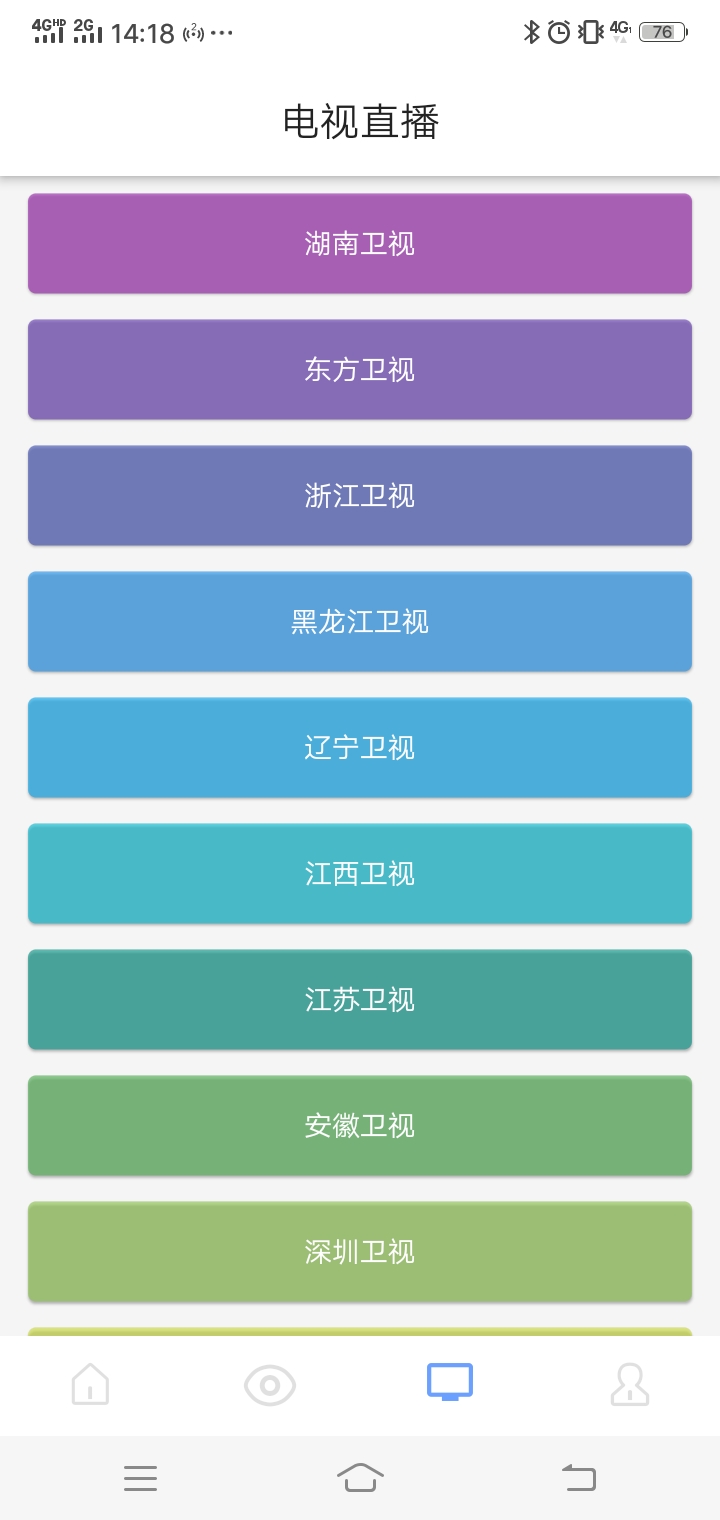Select the 浙江卫视 channel
The height and width of the screenshot is (1520, 720).
pyautogui.click(x=359, y=495)
